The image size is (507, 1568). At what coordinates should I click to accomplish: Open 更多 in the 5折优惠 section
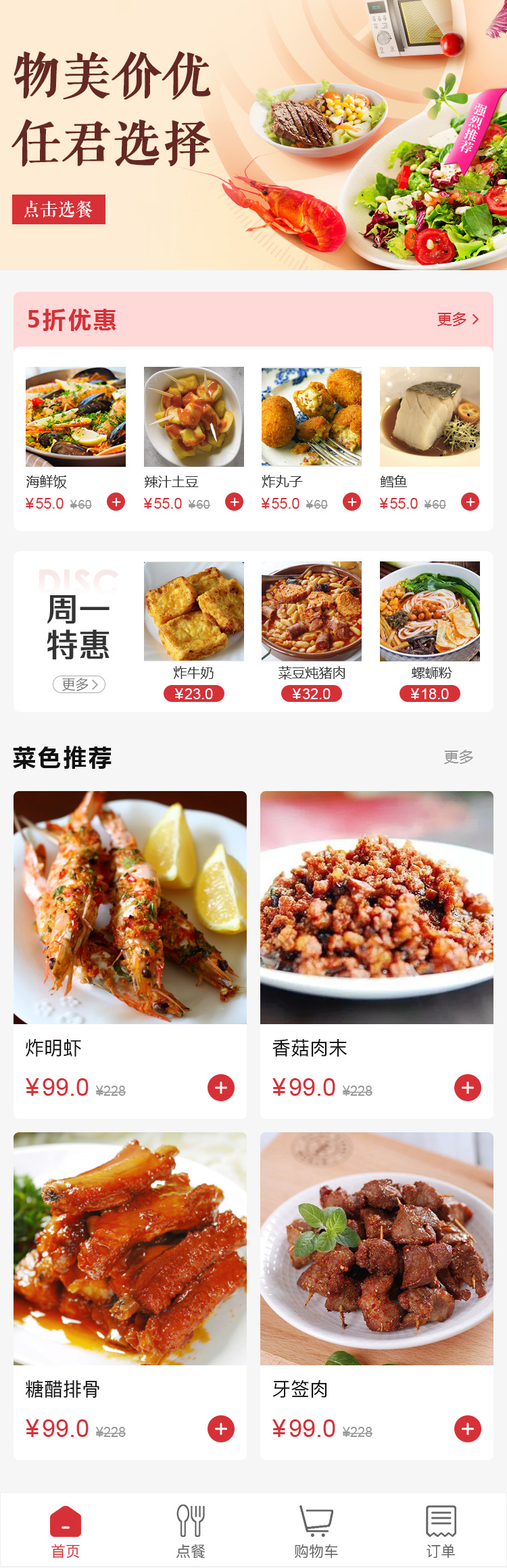click(458, 320)
